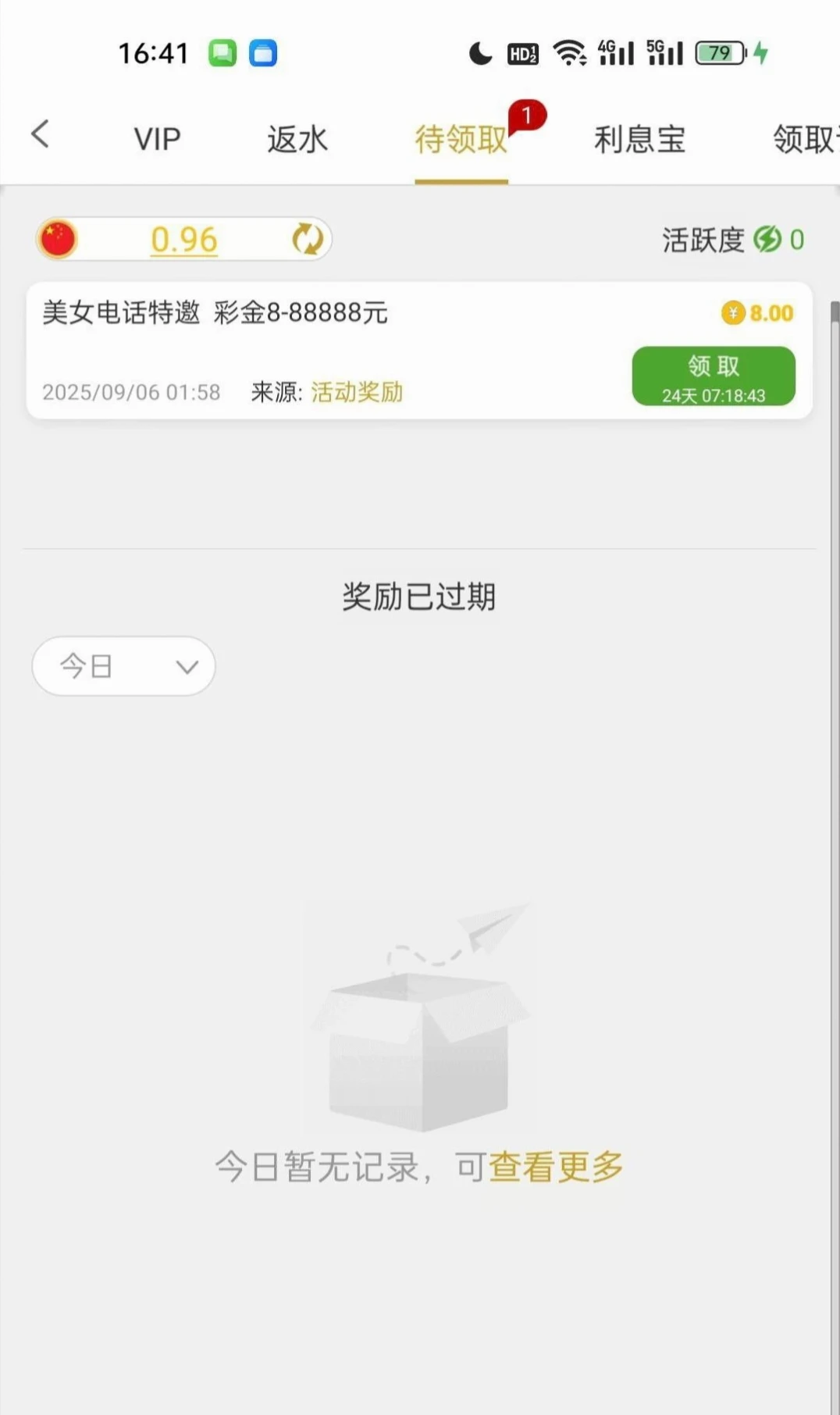Tap the underlined 0.96 balance amount

coord(184,240)
